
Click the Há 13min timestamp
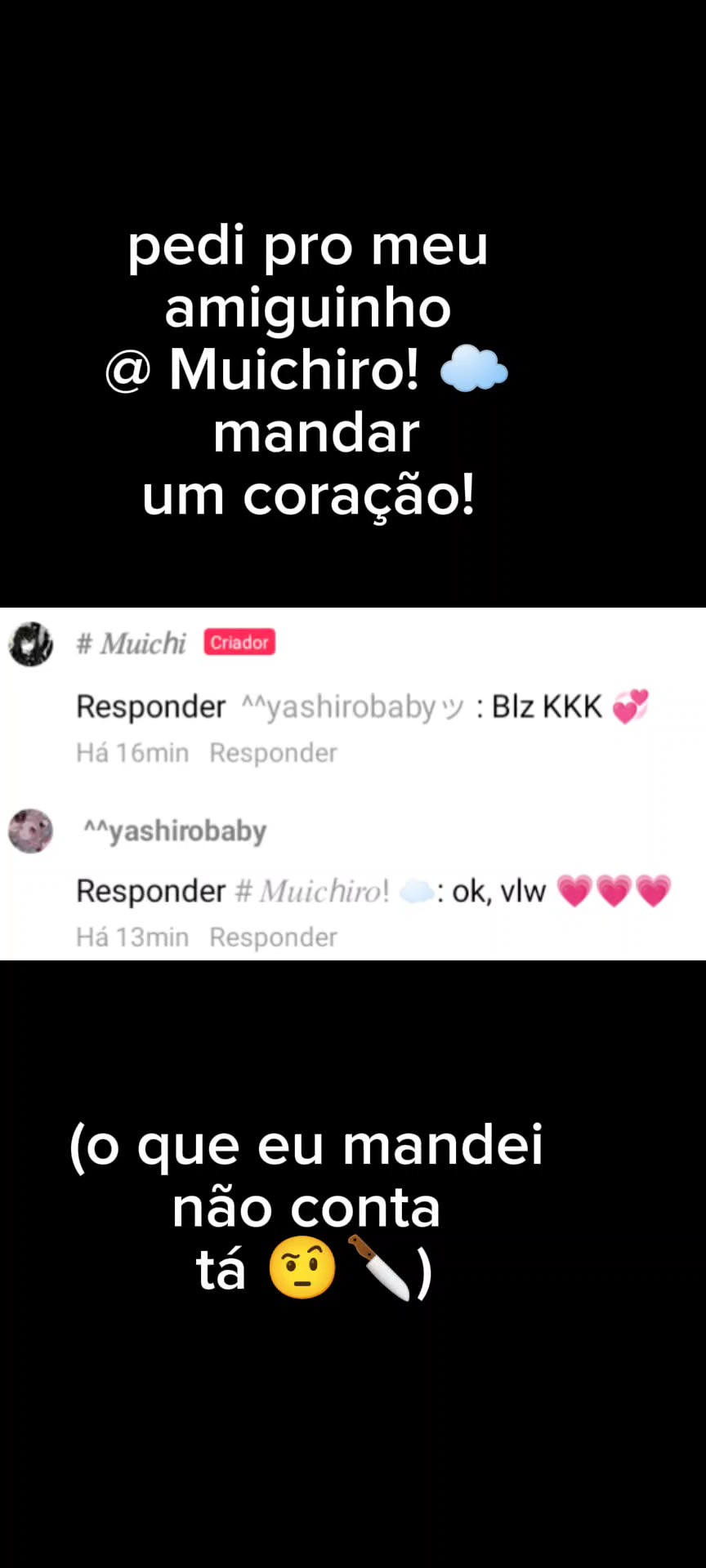coord(132,937)
